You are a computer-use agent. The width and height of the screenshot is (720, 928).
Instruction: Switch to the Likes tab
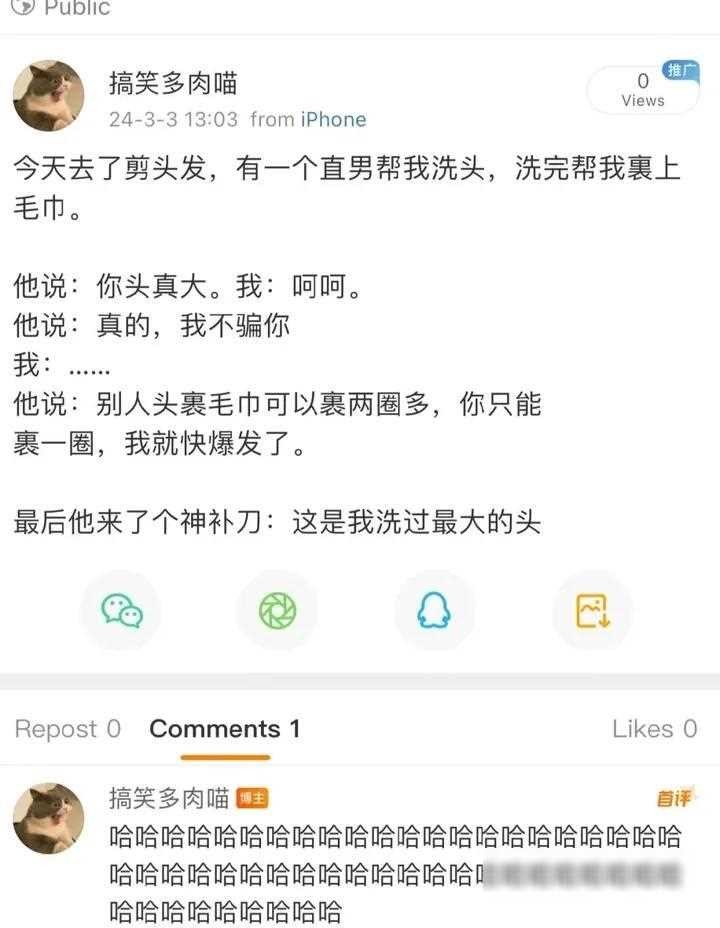point(654,729)
